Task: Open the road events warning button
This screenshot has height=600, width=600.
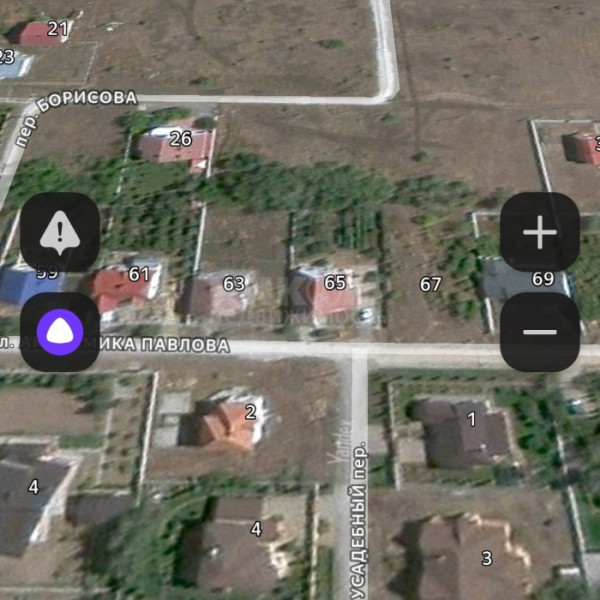Action: 60,233
